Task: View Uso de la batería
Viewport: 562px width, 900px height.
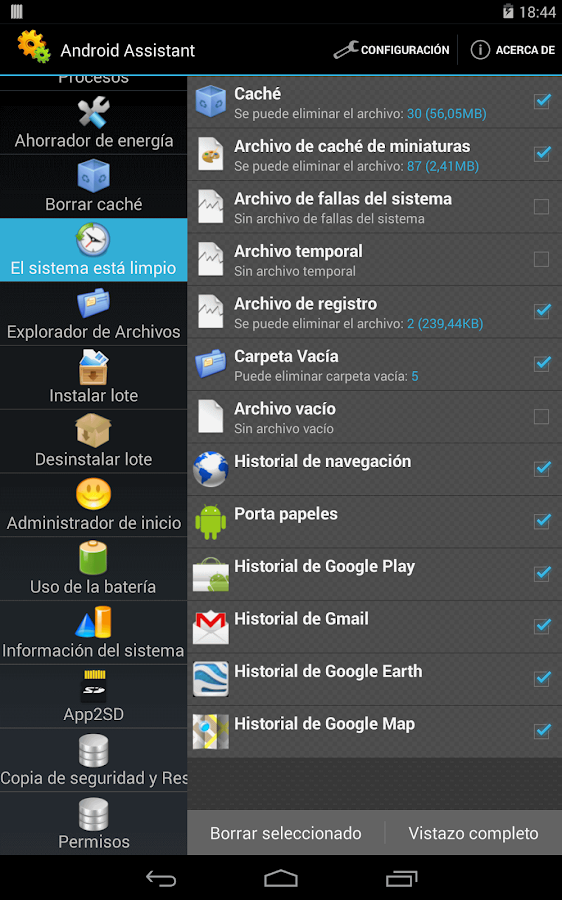Action: (x=94, y=568)
